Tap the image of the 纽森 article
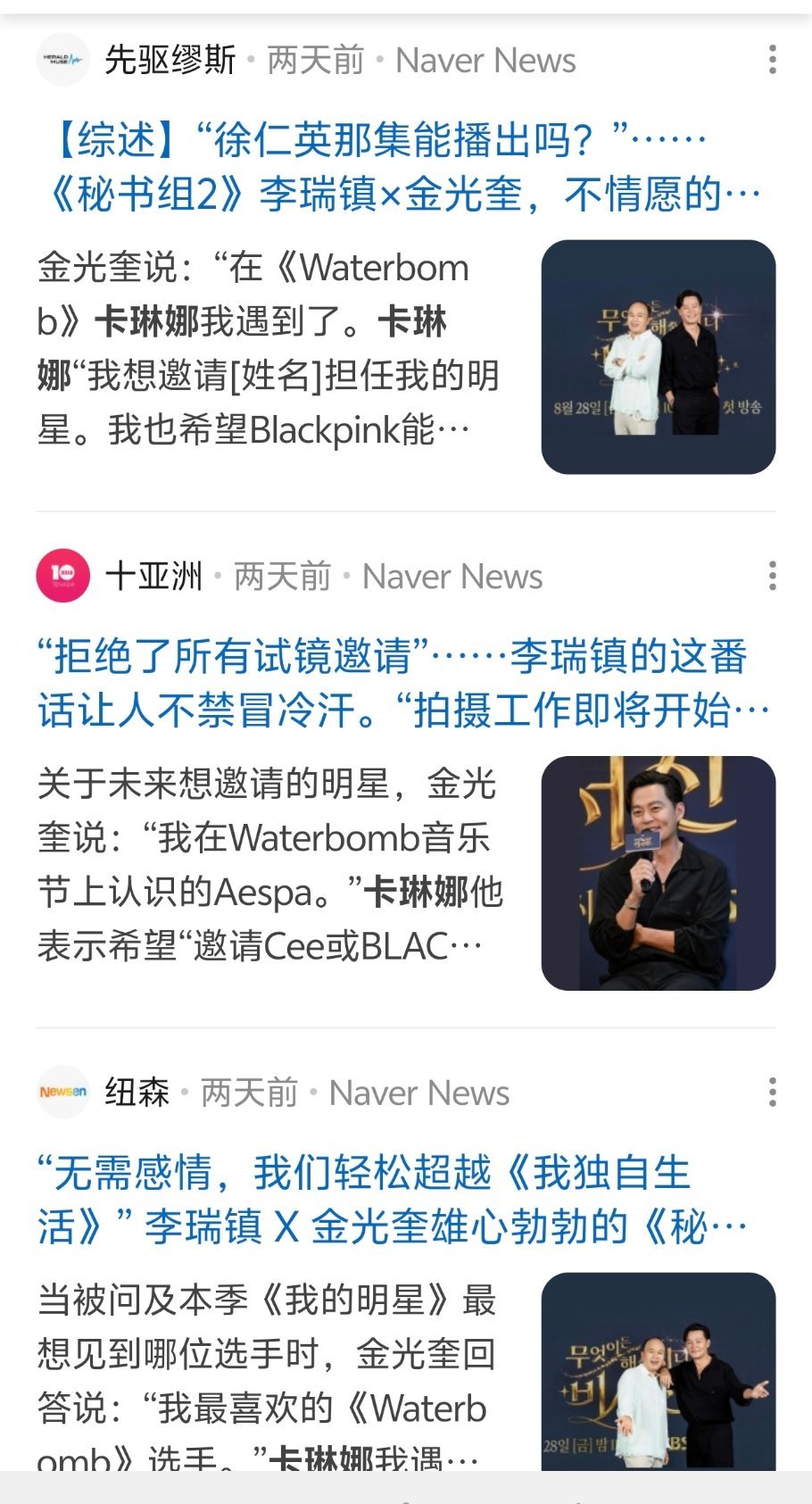Image resolution: width=812 pixels, height=1504 pixels. (659, 1371)
